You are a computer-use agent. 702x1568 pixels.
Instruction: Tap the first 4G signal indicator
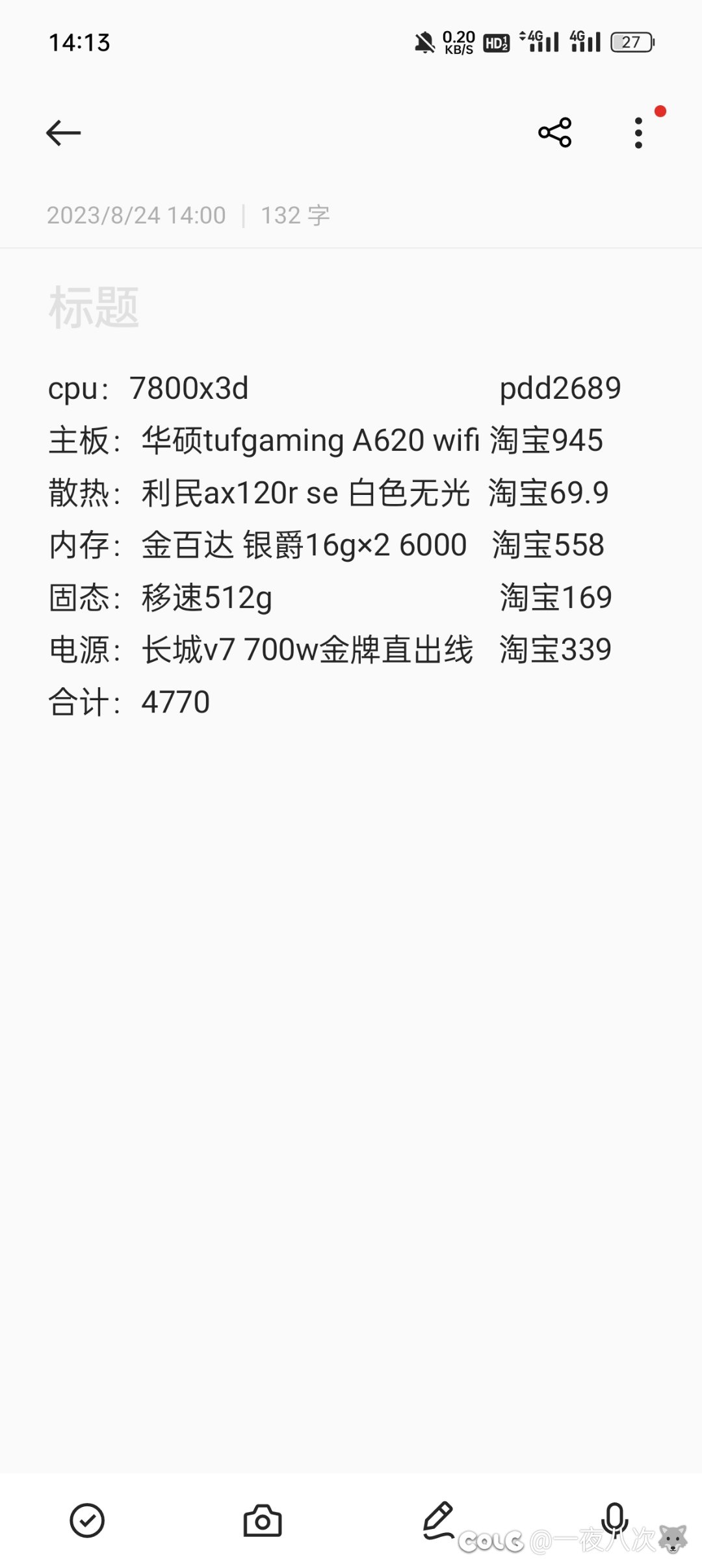[x=539, y=42]
